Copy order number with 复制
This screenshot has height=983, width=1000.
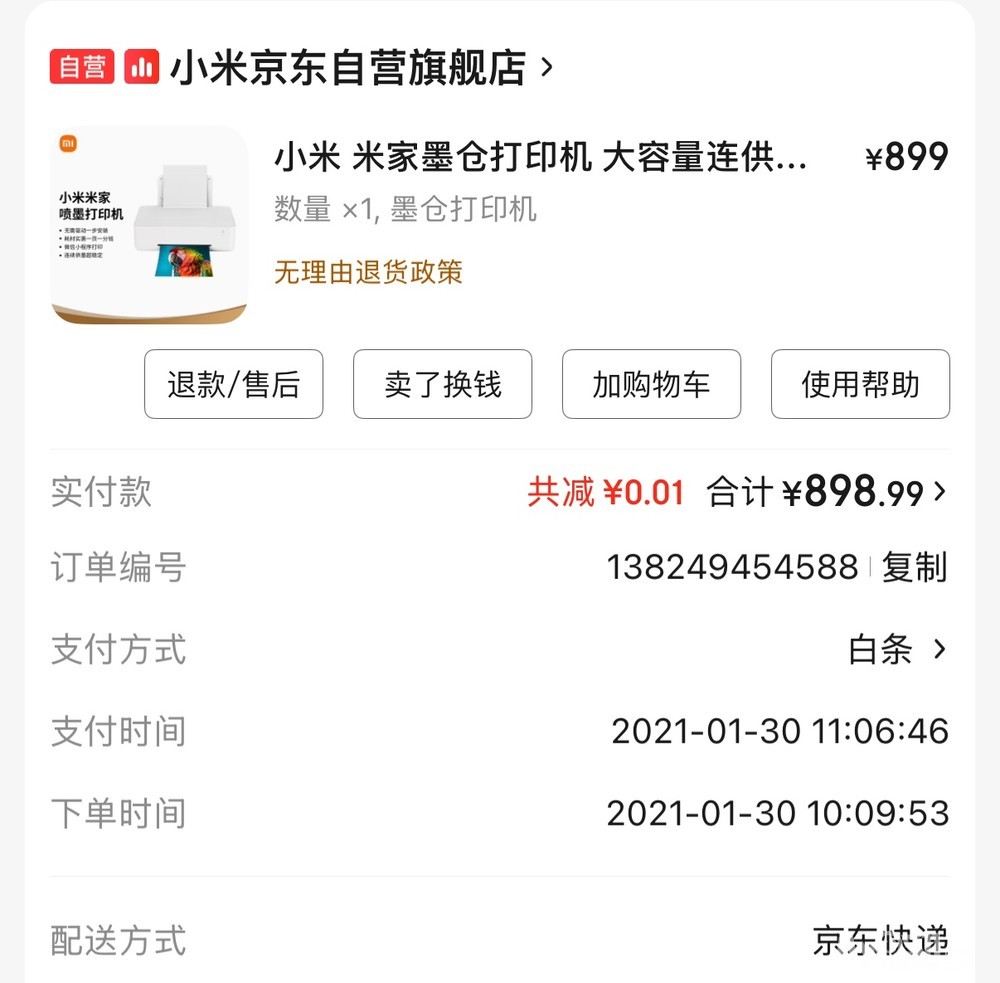(x=913, y=568)
